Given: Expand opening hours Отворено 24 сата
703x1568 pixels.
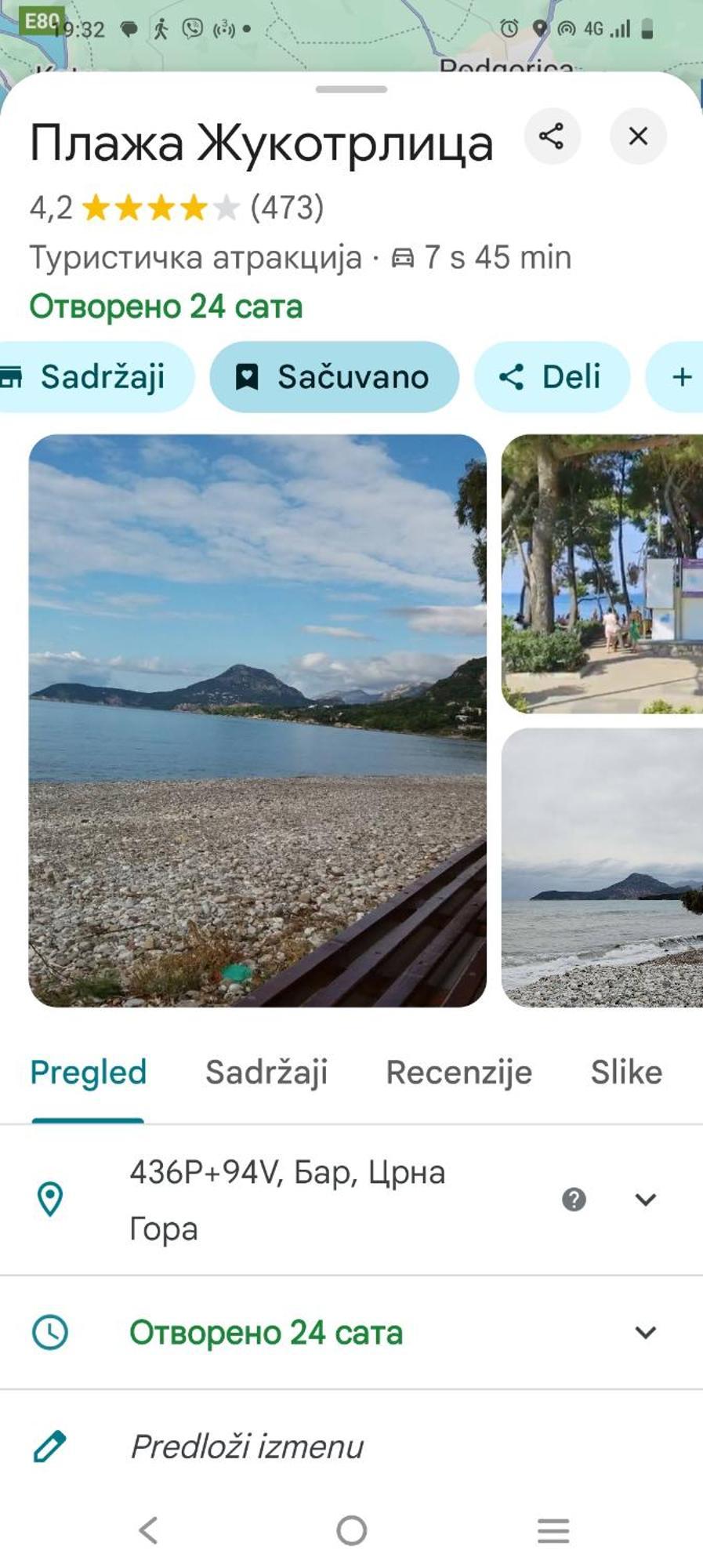Looking at the screenshot, I should (x=645, y=1332).
